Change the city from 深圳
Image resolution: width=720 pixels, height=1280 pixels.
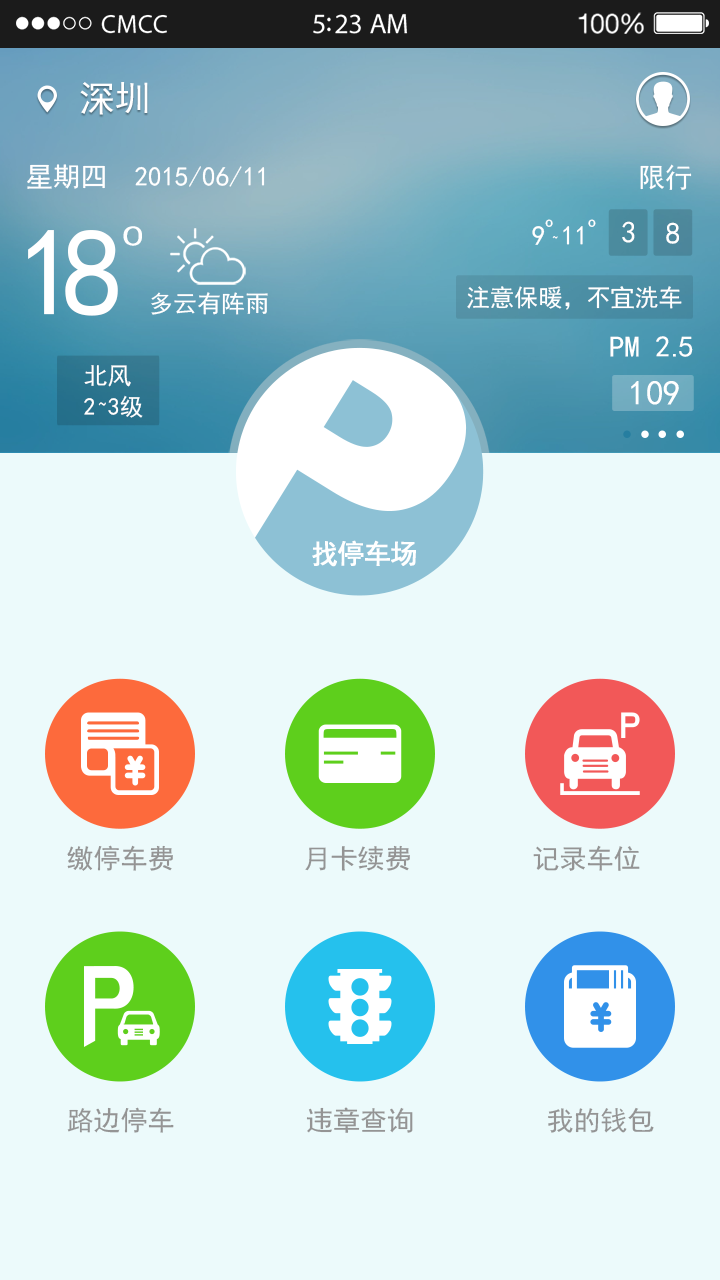(x=93, y=99)
